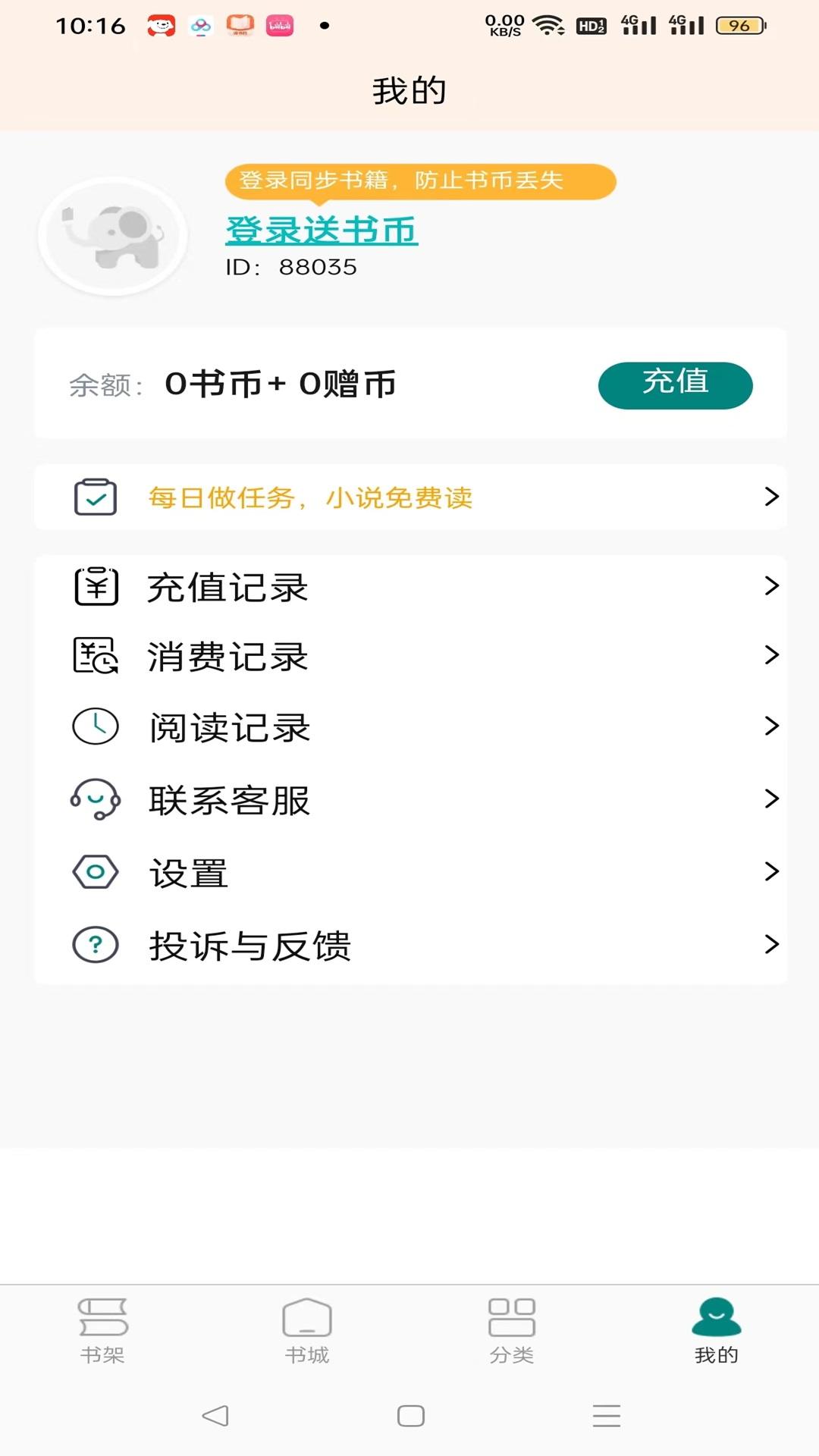Click the 余额 balance text showing 0书币
This screenshot has width=819, height=1456.
tap(227, 384)
